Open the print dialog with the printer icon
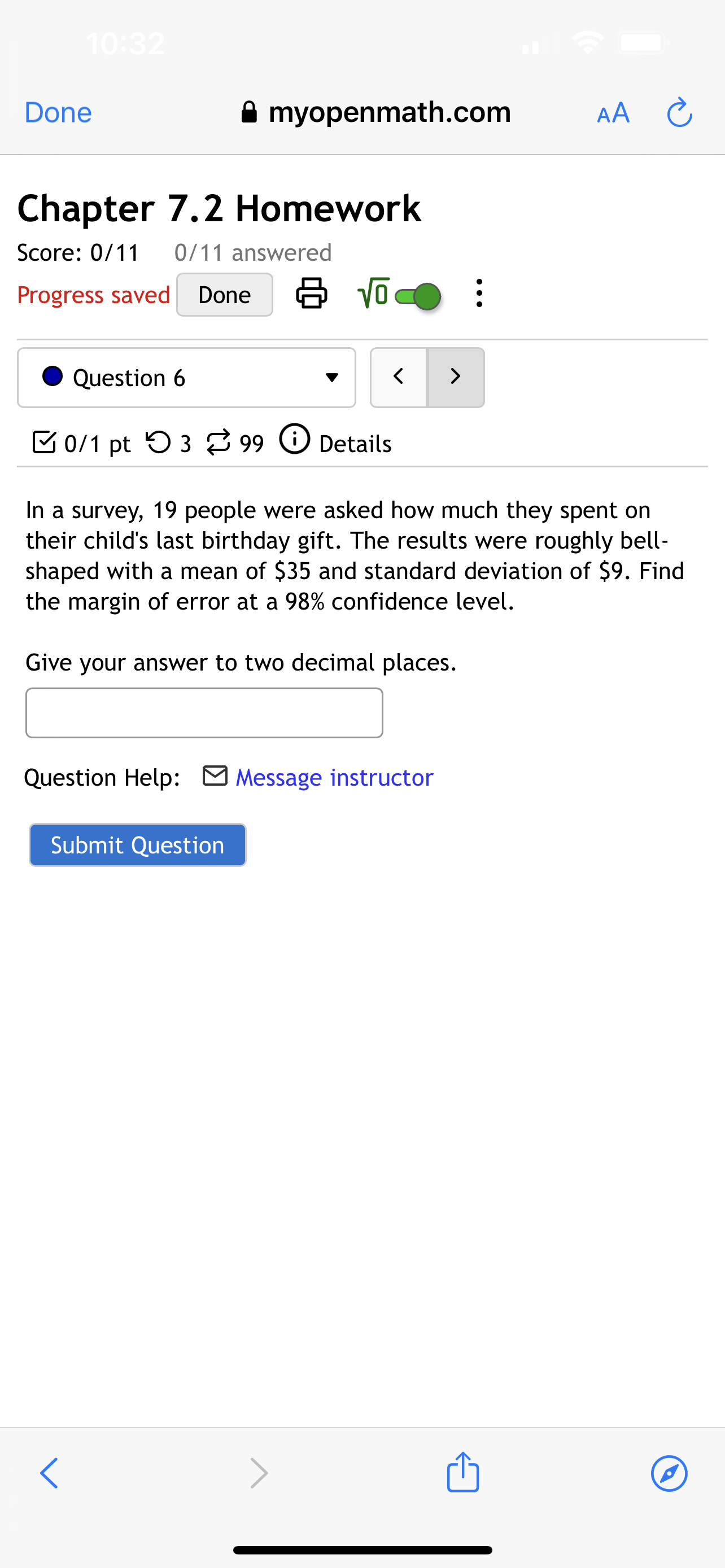This screenshot has height=1568, width=725. coord(311,294)
